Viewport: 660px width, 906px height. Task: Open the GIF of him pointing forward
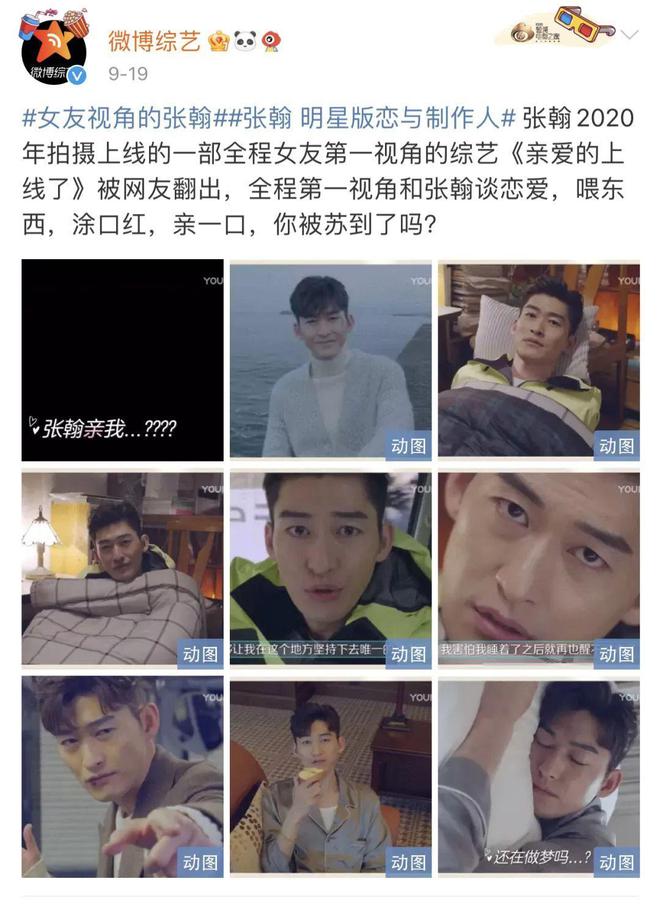[x=122, y=776]
